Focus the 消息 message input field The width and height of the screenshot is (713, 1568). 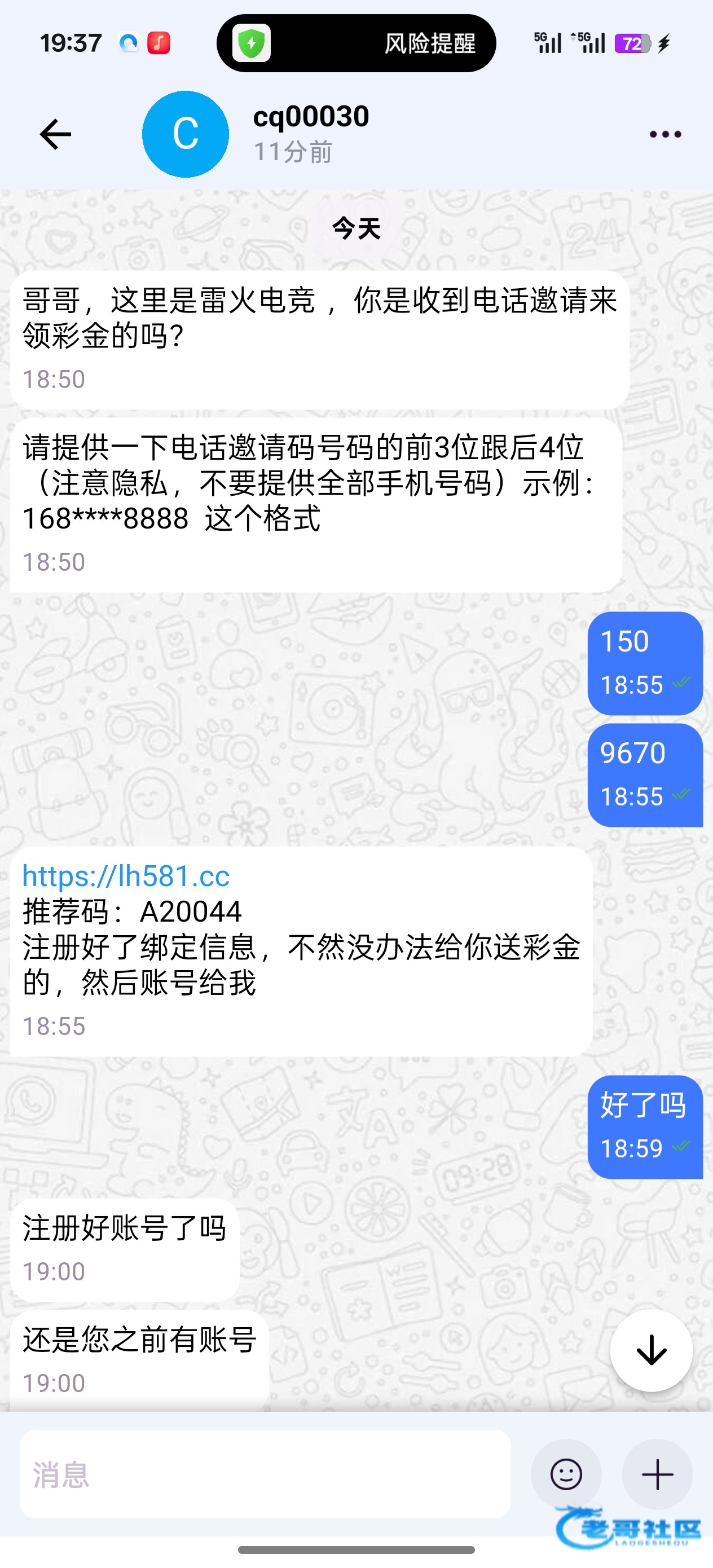pos(265,1474)
